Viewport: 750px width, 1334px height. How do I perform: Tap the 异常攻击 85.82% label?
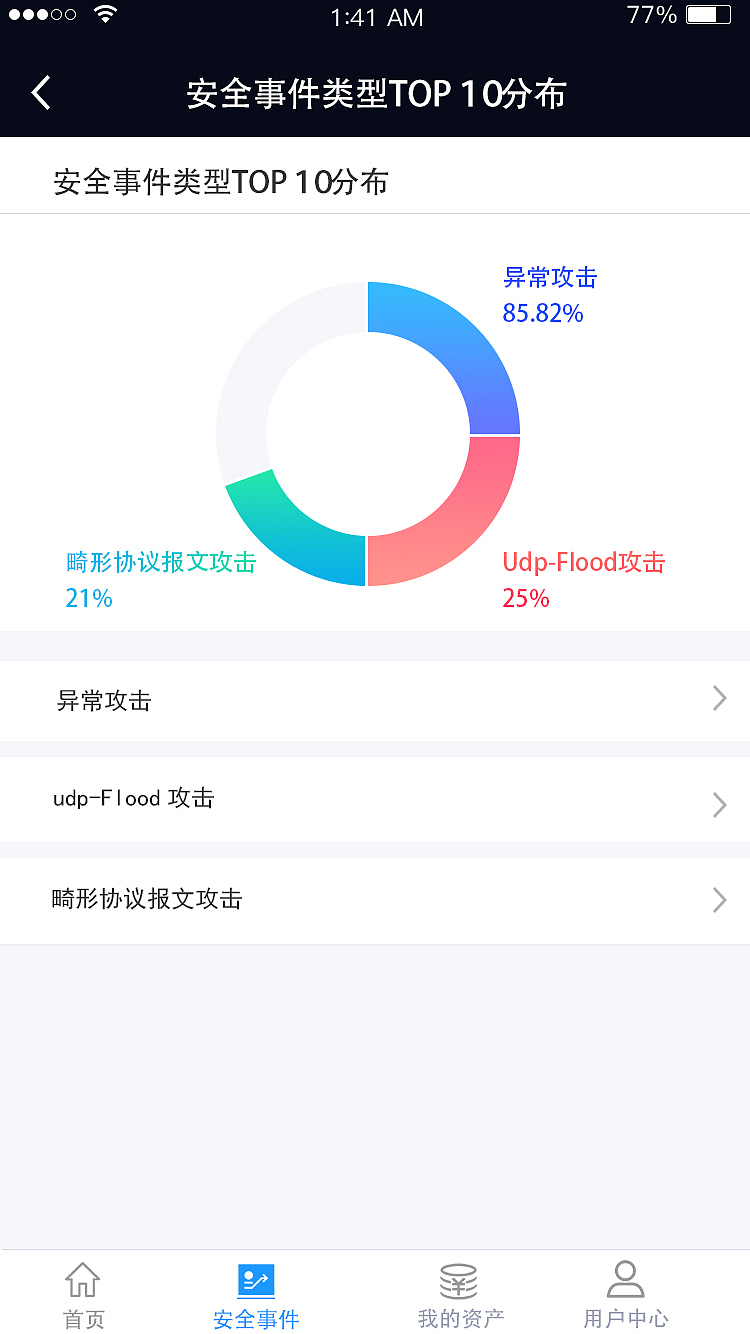pyautogui.click(x=550, y=295)
